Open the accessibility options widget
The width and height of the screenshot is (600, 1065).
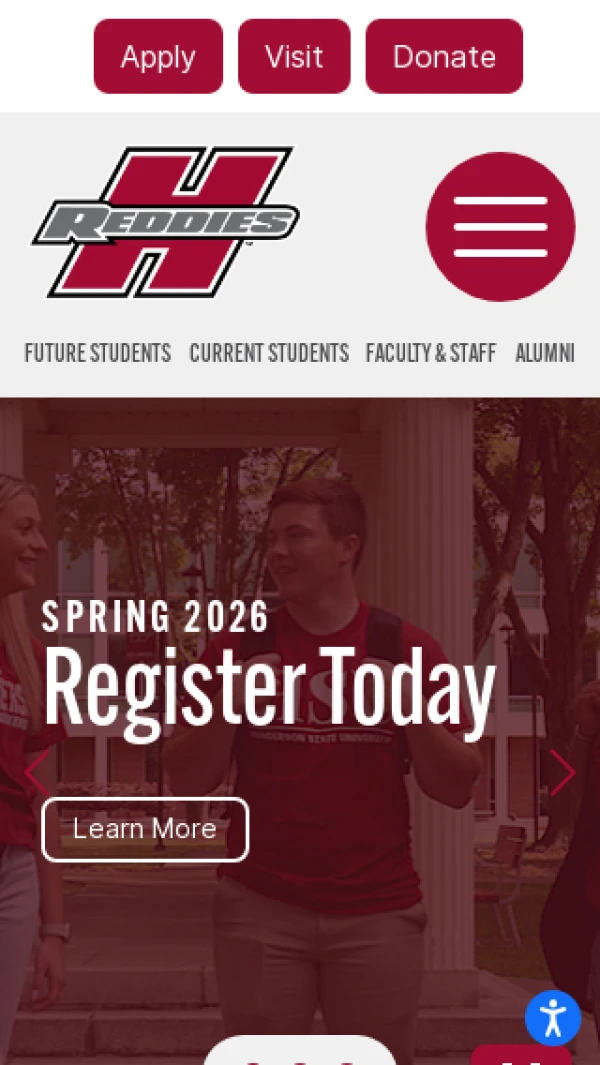[553, 1018]
